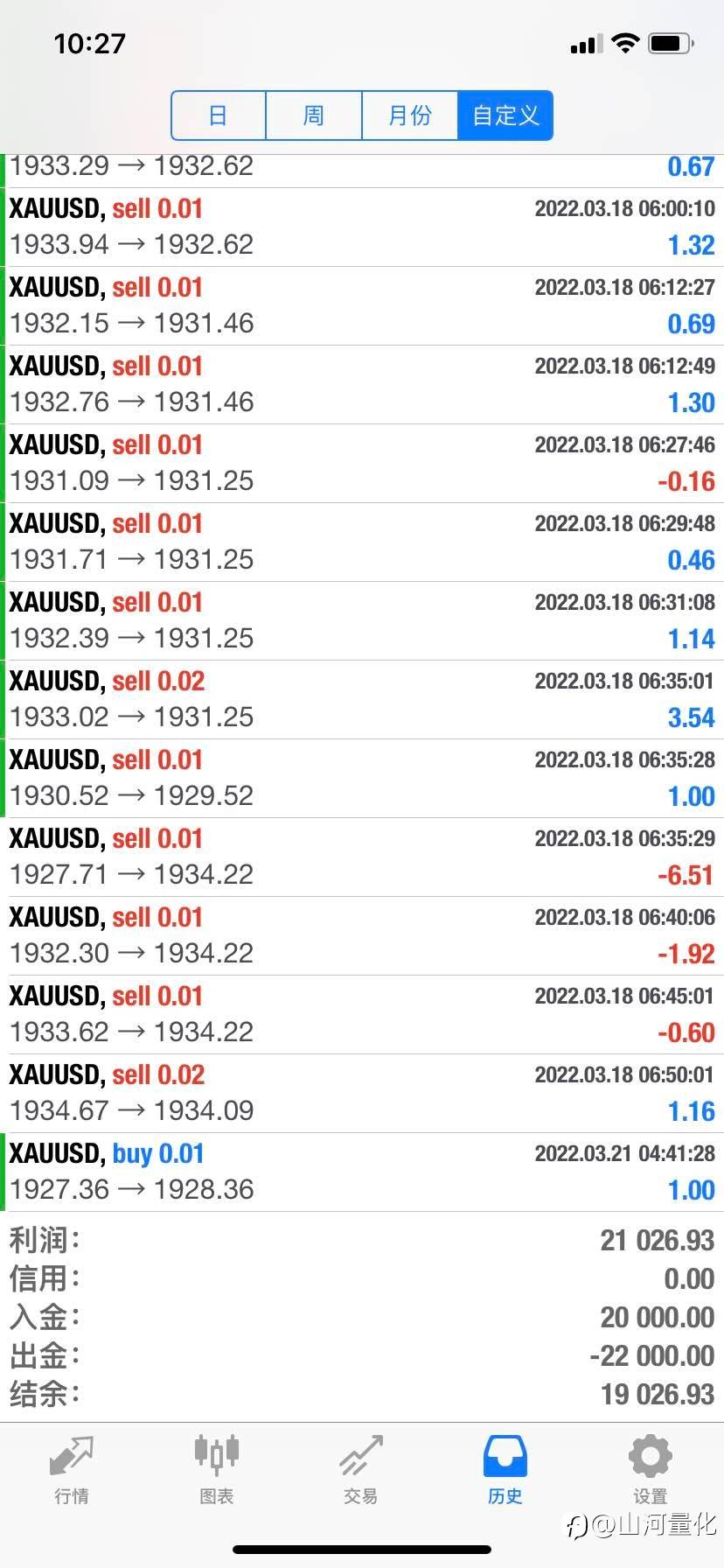724x1568 pixels.
Task: Expand the trade with -0.16 loss
Action: (362, 464)
